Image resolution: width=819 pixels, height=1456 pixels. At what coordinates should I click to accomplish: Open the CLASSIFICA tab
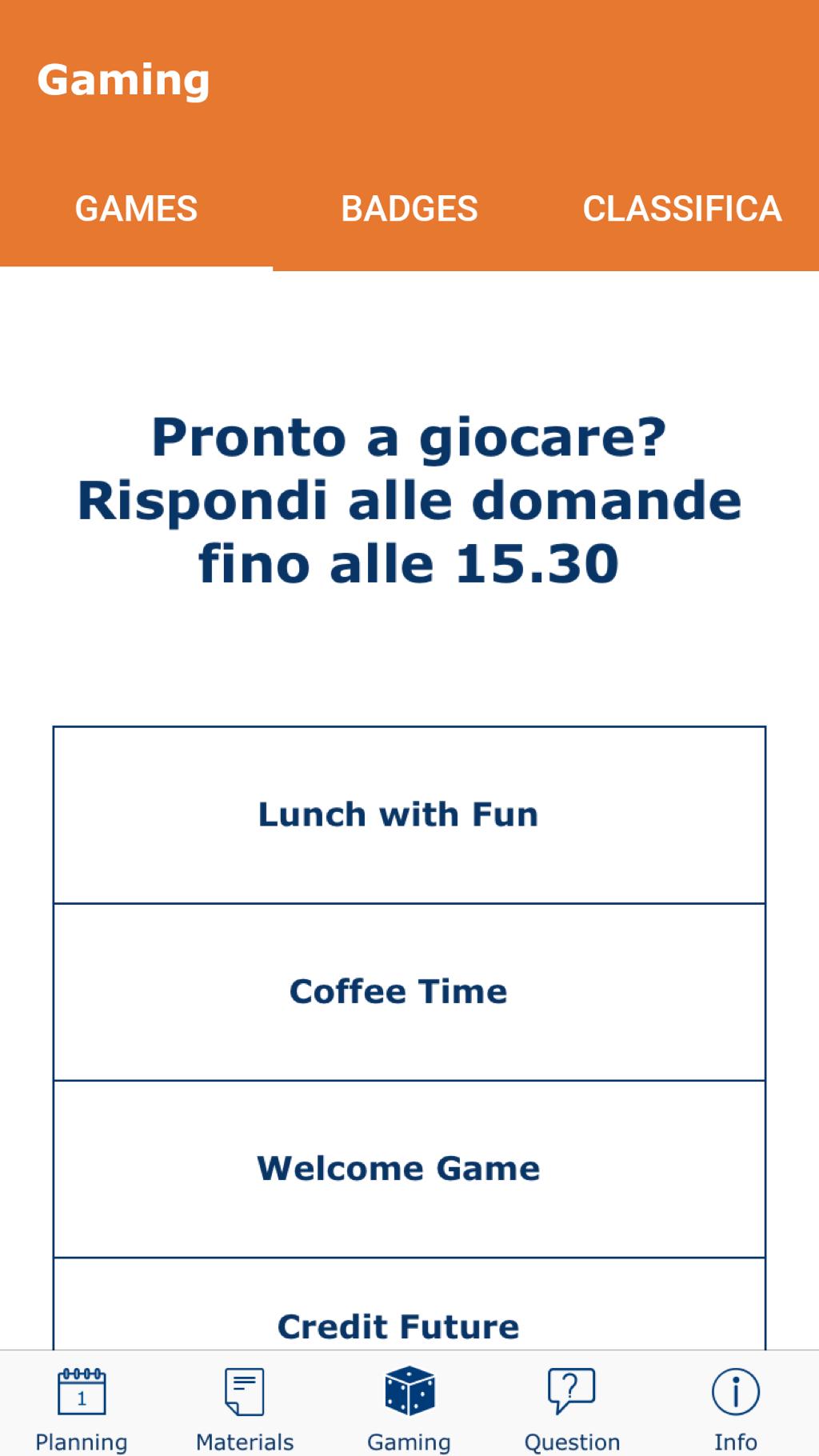coord(682,210)
